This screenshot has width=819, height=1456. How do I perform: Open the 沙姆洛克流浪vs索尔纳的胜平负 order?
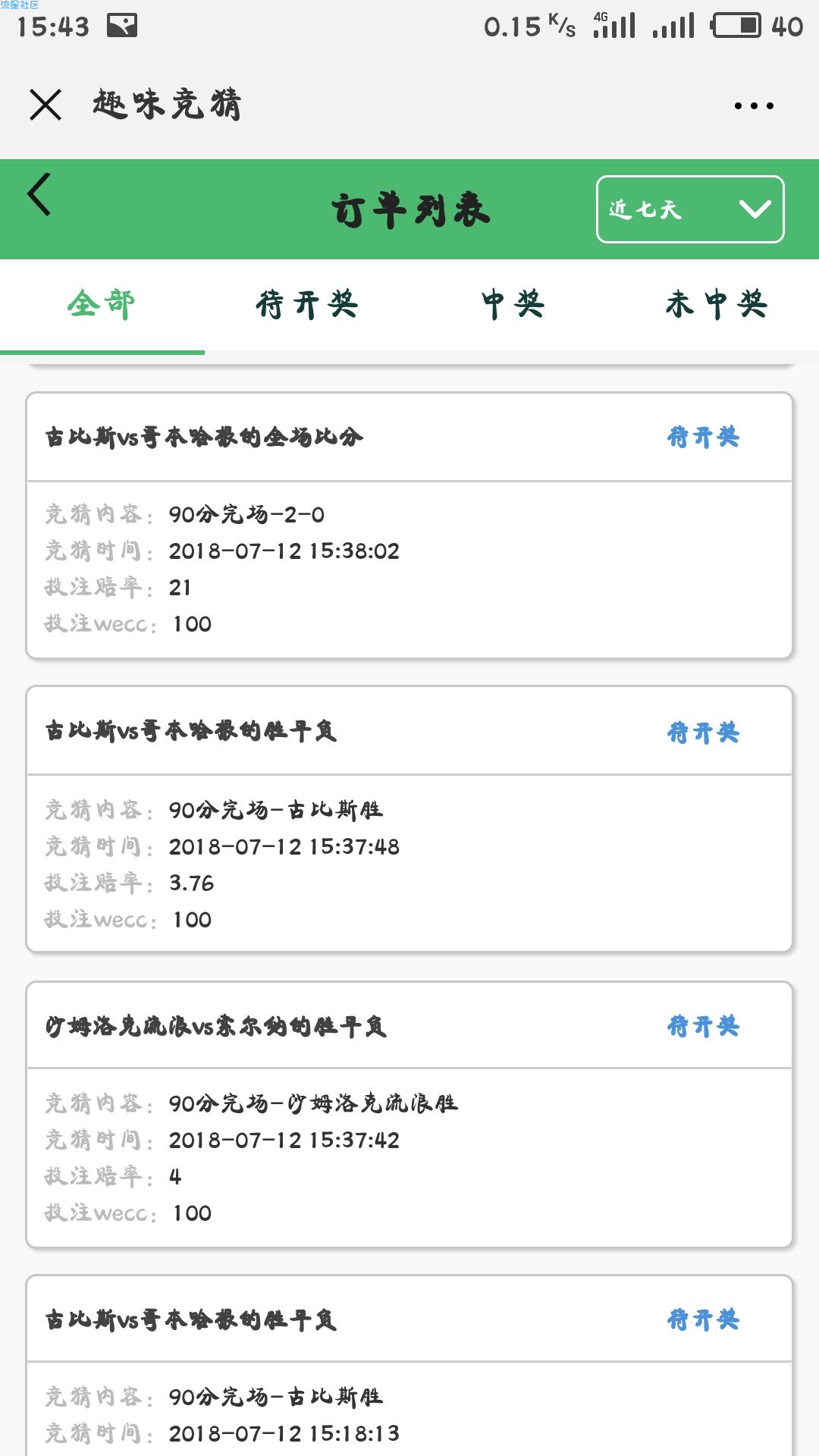409,1114
